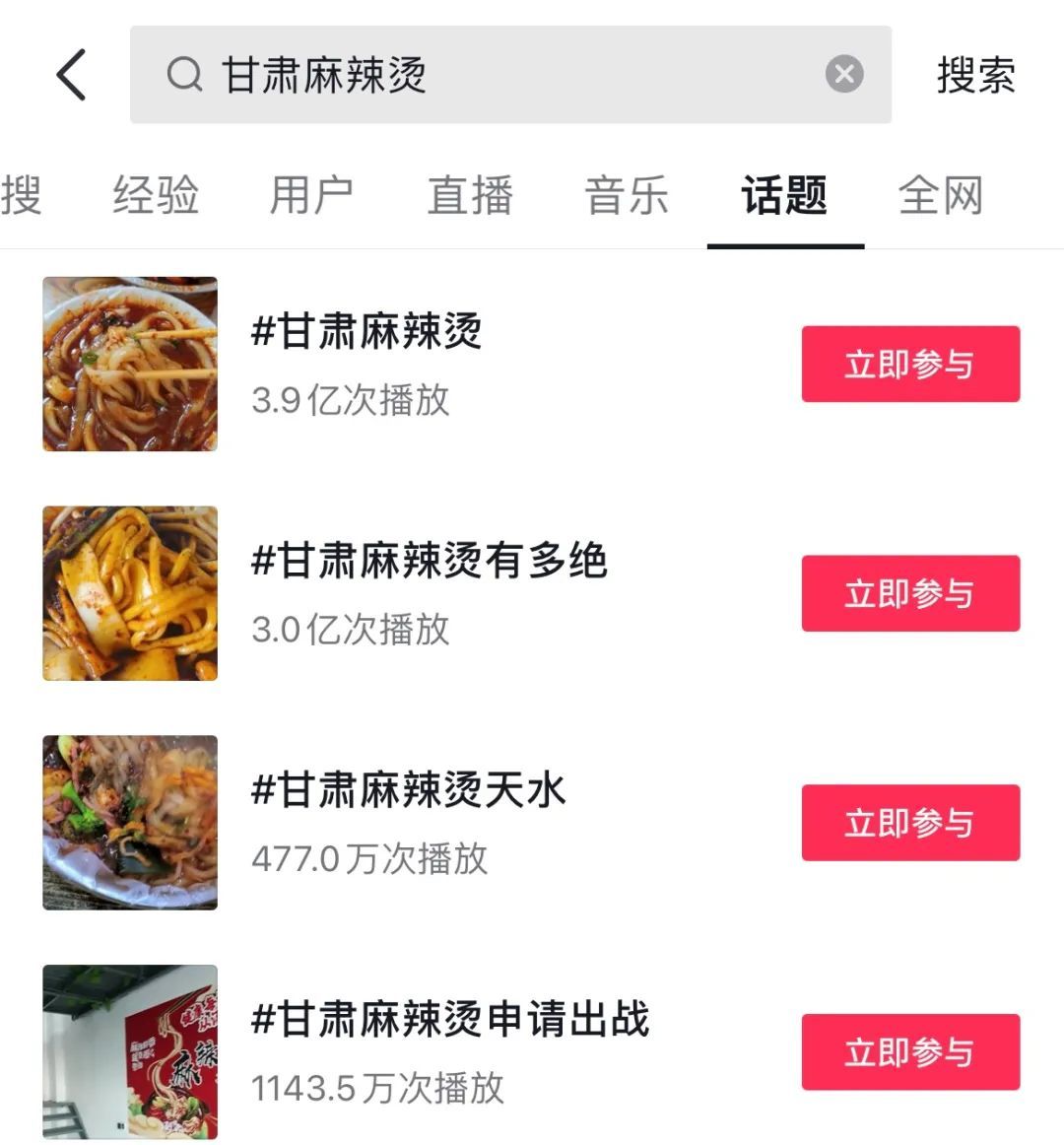Join the #甘肃麻辣烫 topic via 立即参与
The image size is (1064, 1145).
[x=910, y=365]
